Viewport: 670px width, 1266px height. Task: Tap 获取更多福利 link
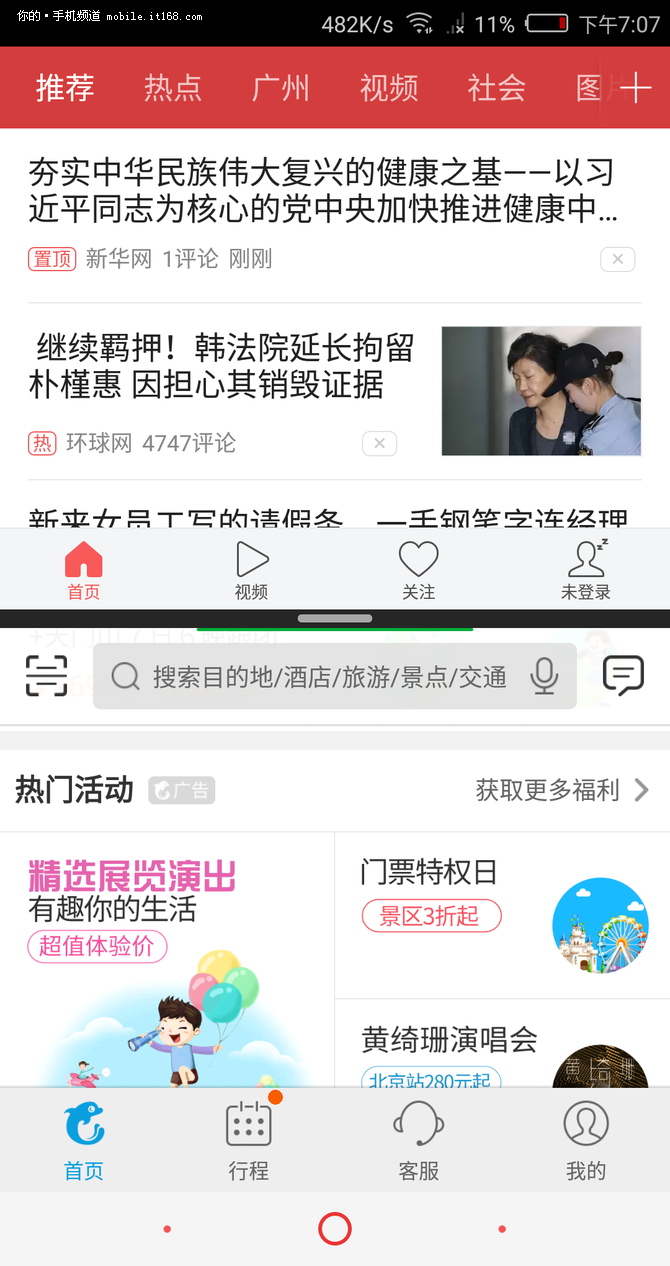click(561, 790)
